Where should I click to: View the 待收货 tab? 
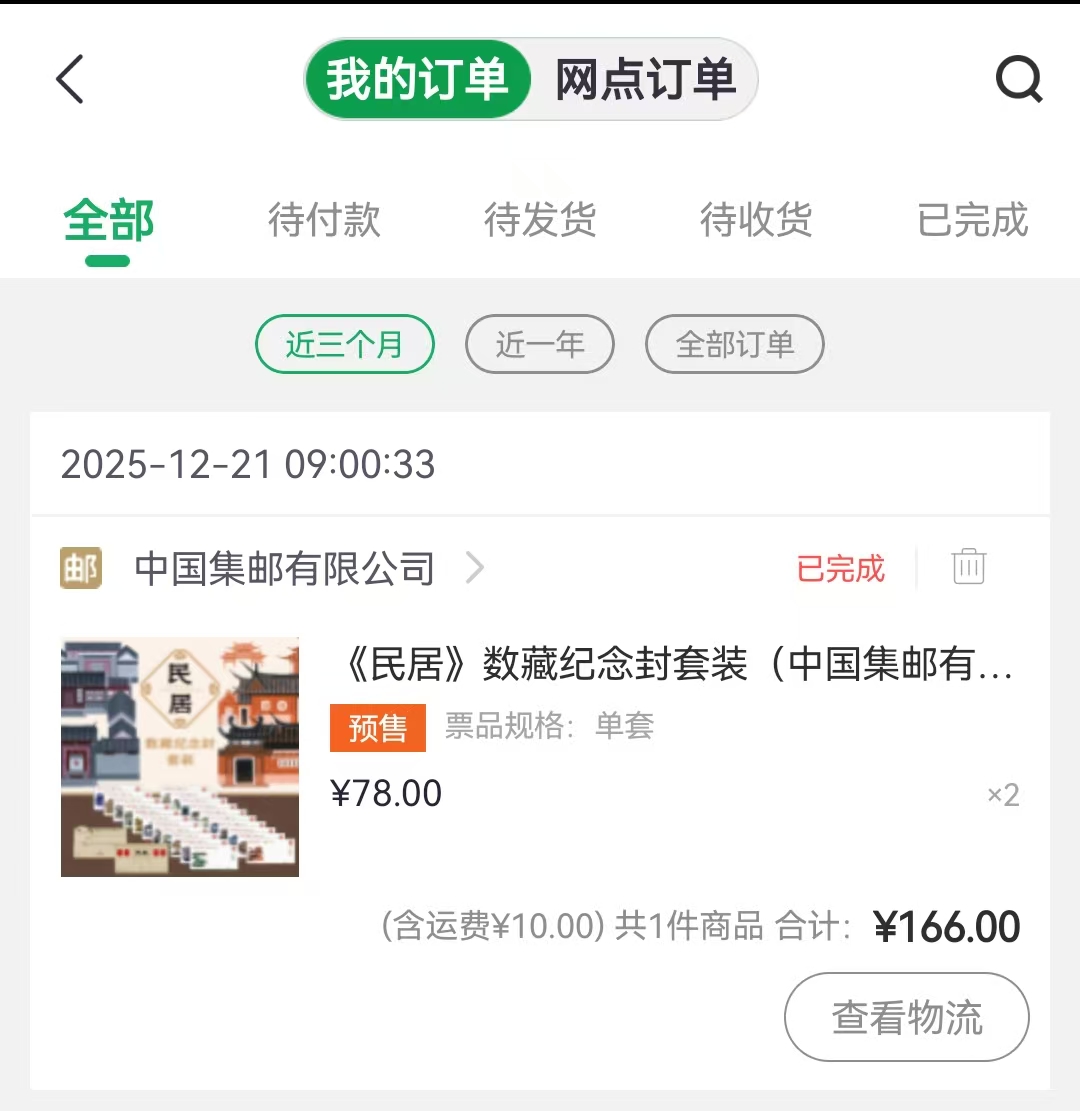click(756, 221)
